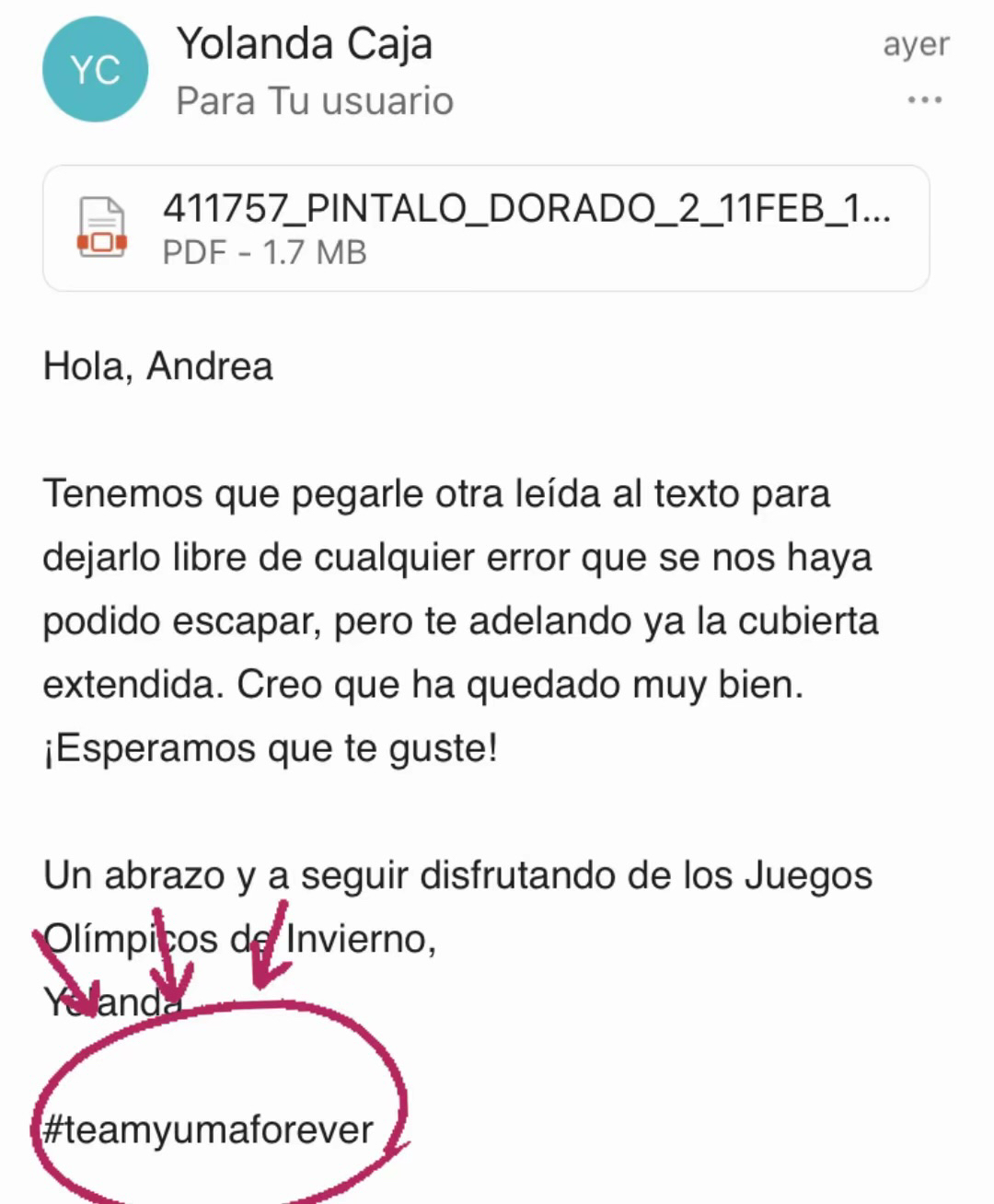This screenshot has height=1204, width=994.
Task: View Yolanda Caja's contact avatar
Action: [95, 69]
